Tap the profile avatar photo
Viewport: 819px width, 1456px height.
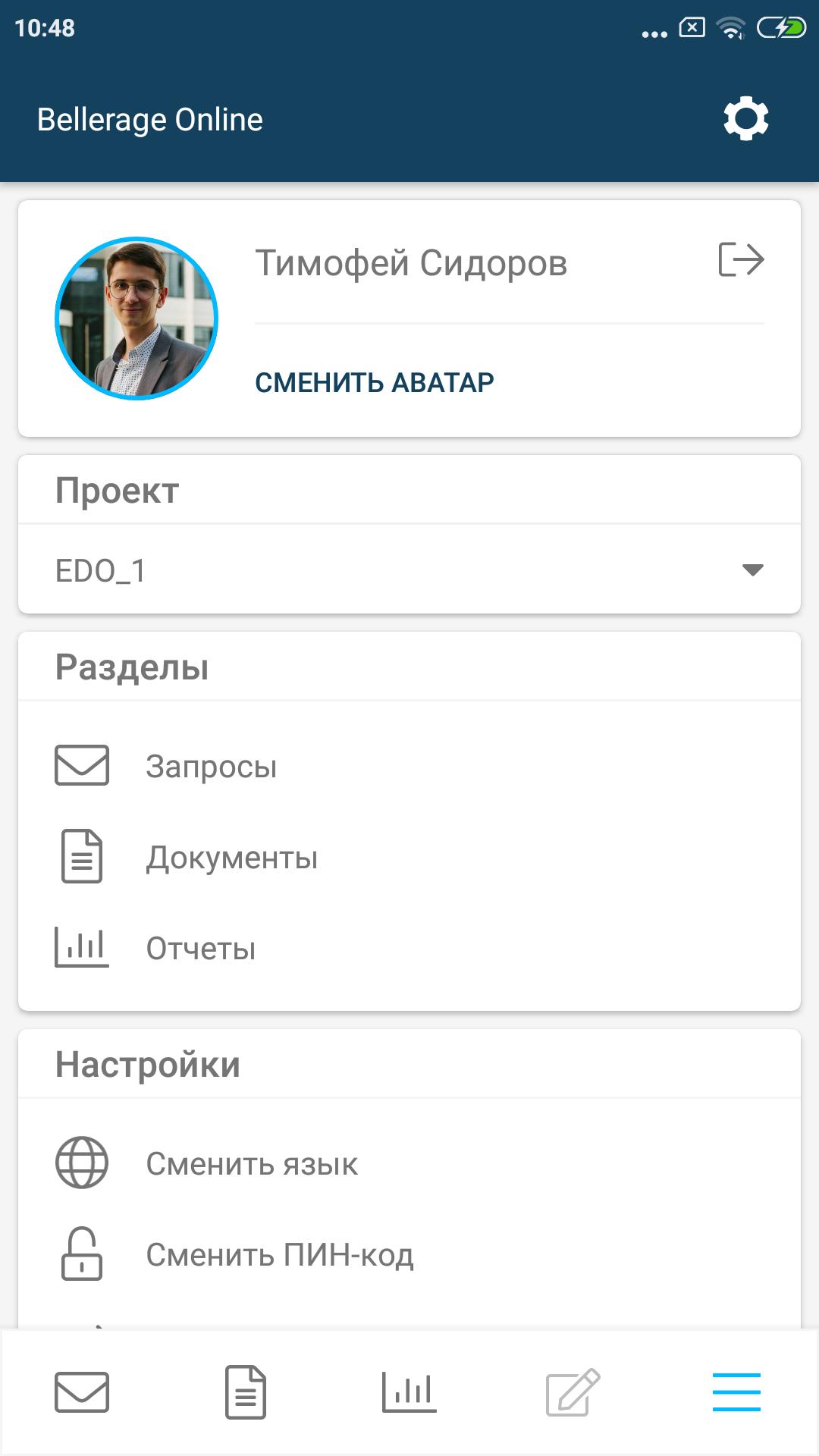coord(136,318)
